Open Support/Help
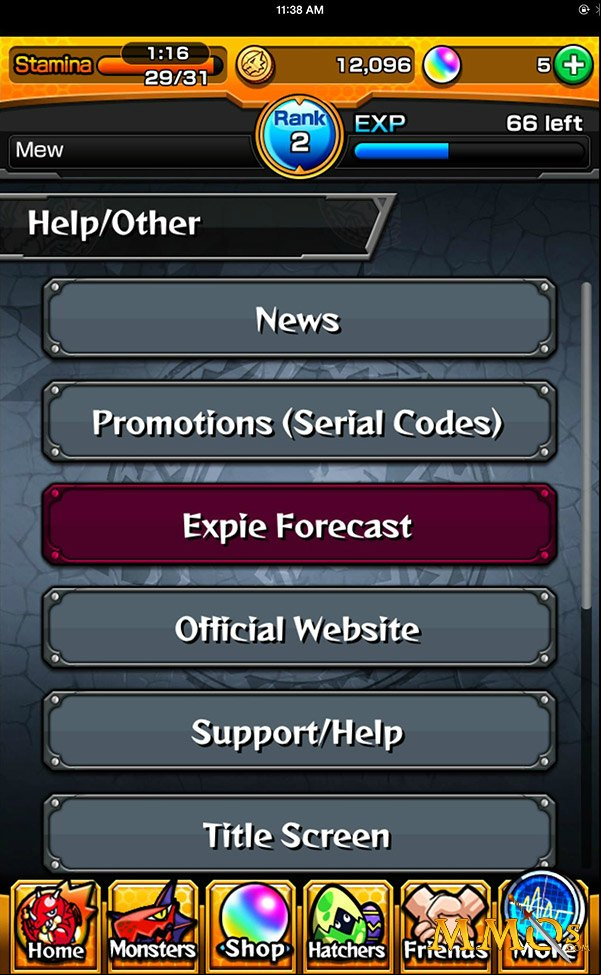The height and width of the screenshot is (975, 601). (x=299, y=732)
